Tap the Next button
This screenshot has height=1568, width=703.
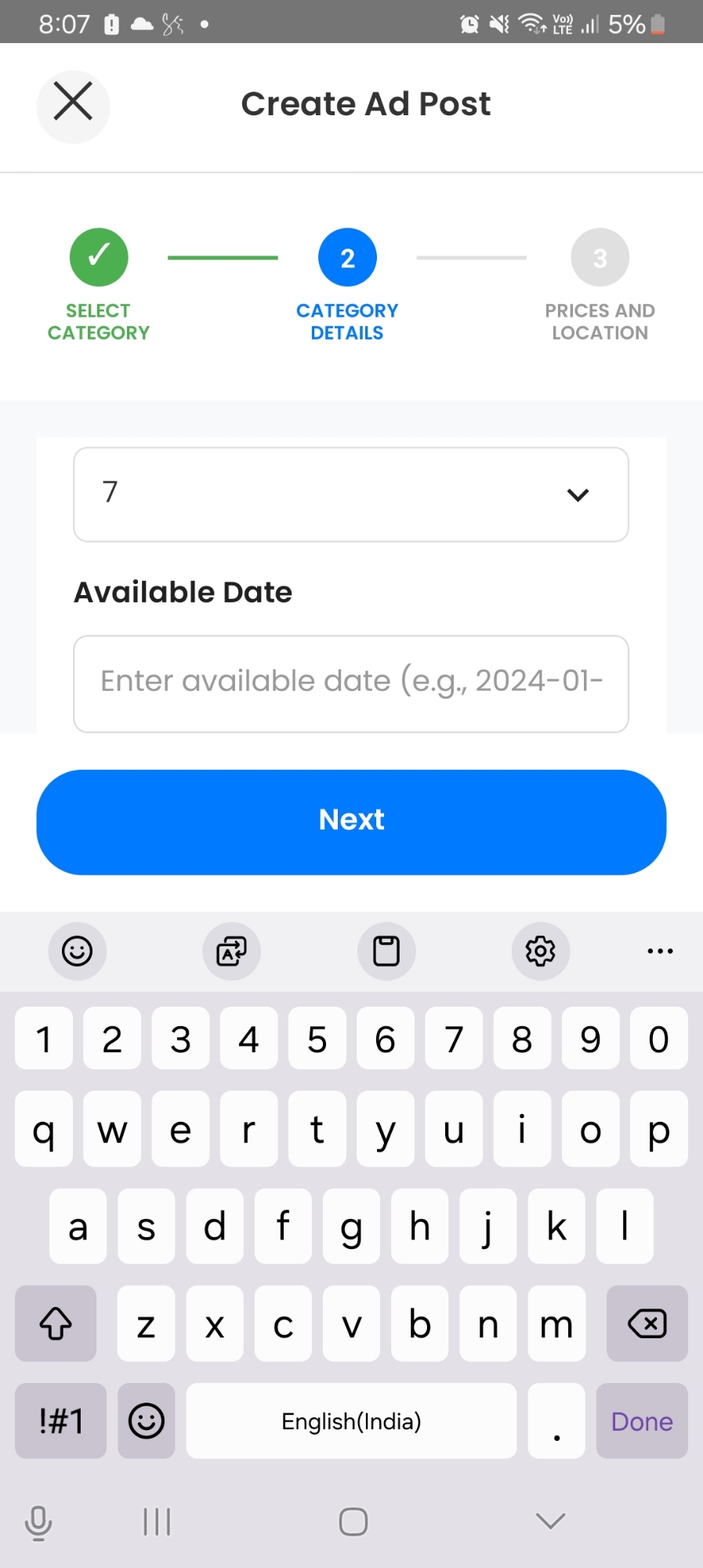click(x=351, y=821)
